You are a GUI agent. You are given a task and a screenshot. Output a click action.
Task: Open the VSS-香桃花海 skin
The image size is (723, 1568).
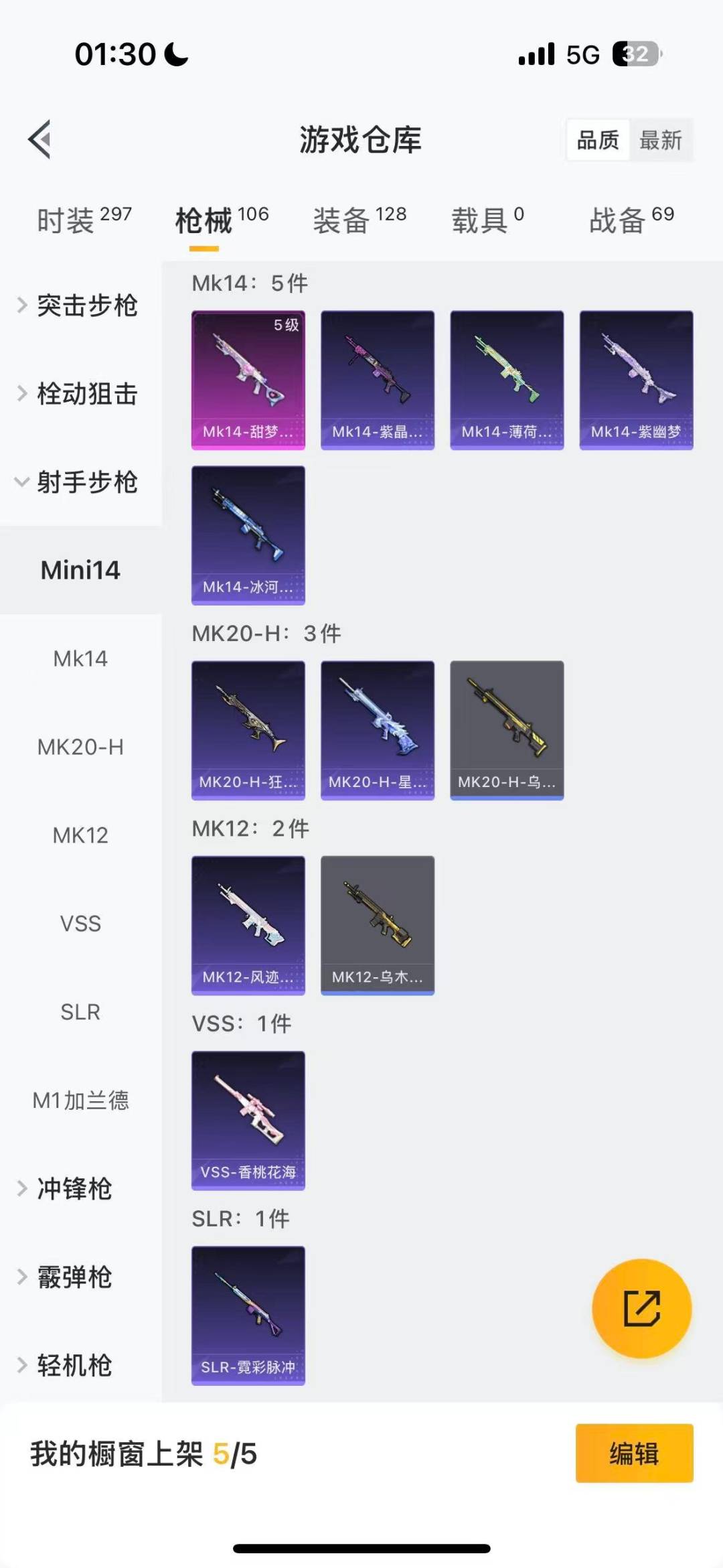point(248,1118)
